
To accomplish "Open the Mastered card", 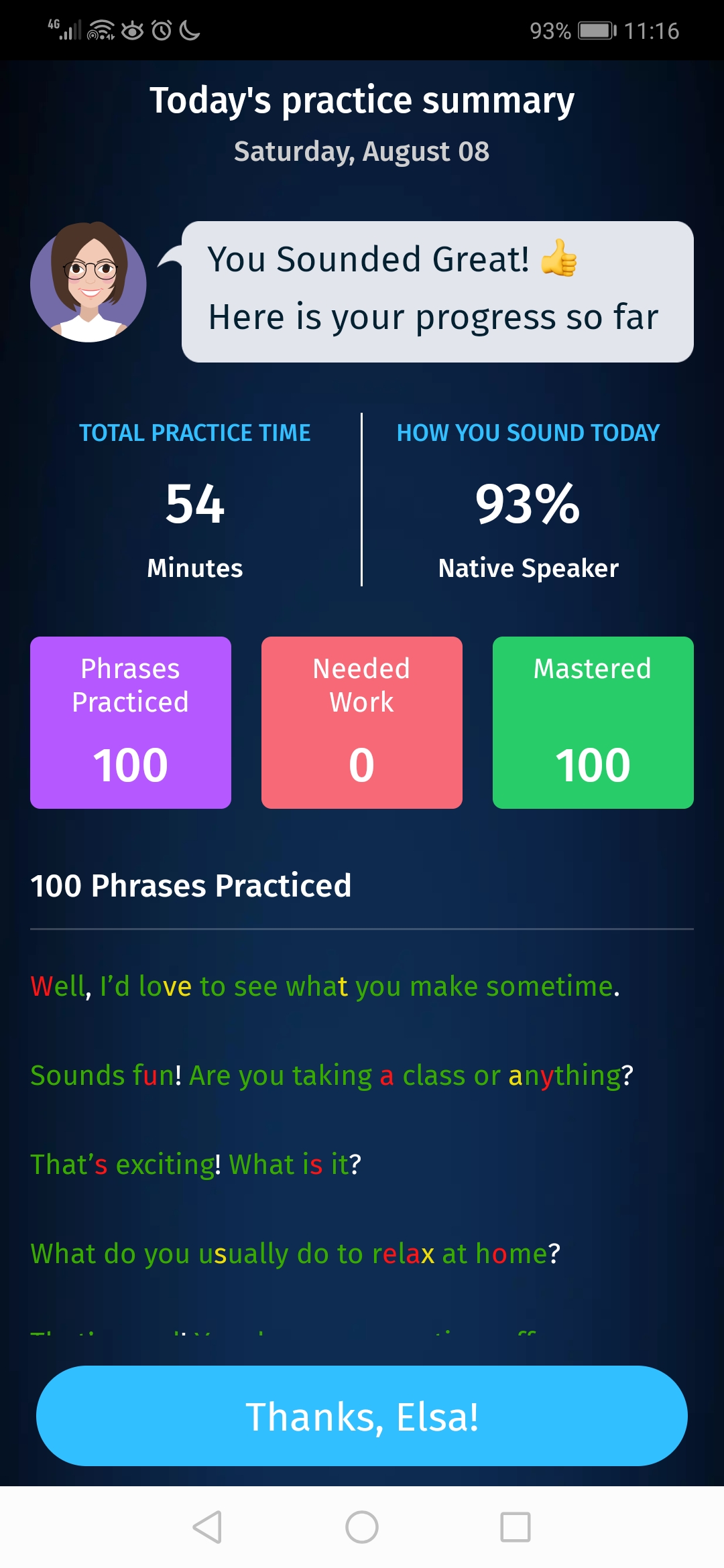I will tap(593, 722).
